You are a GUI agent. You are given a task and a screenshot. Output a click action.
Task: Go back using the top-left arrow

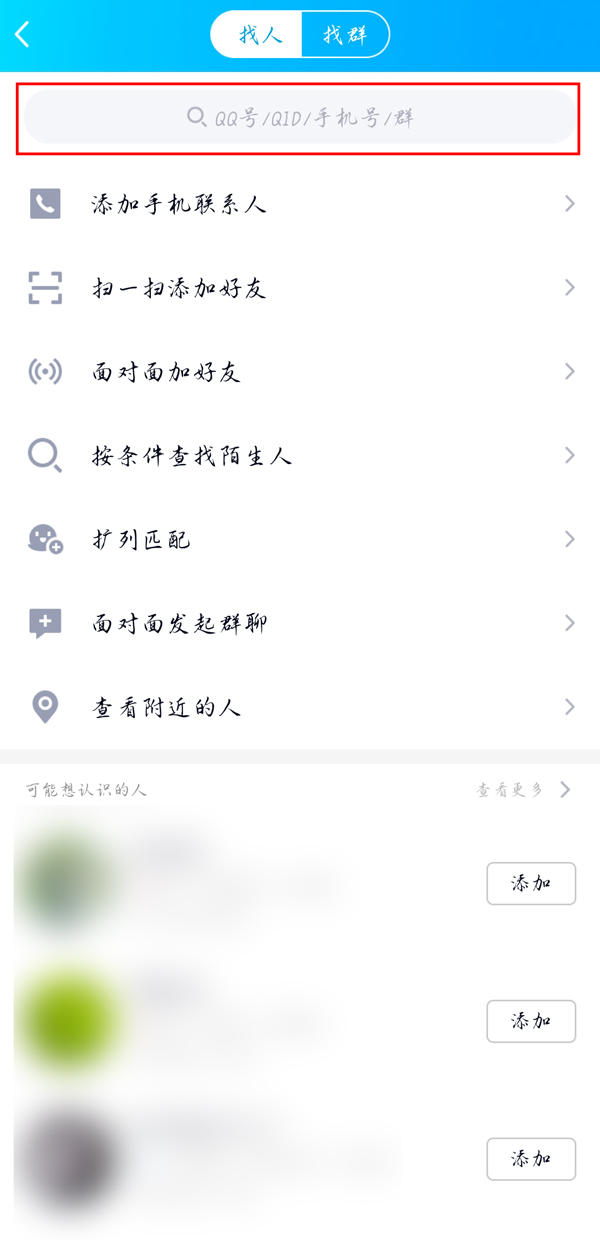(23, 35)
